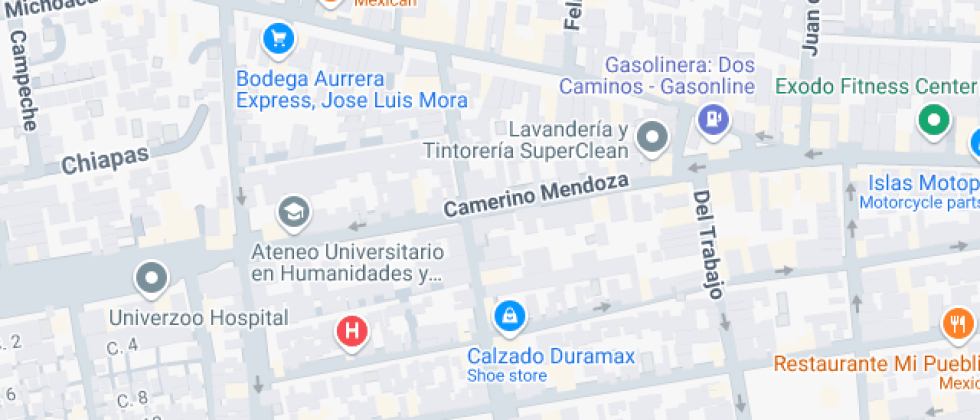Open the Exodo Fitness Center green pin

934,121
